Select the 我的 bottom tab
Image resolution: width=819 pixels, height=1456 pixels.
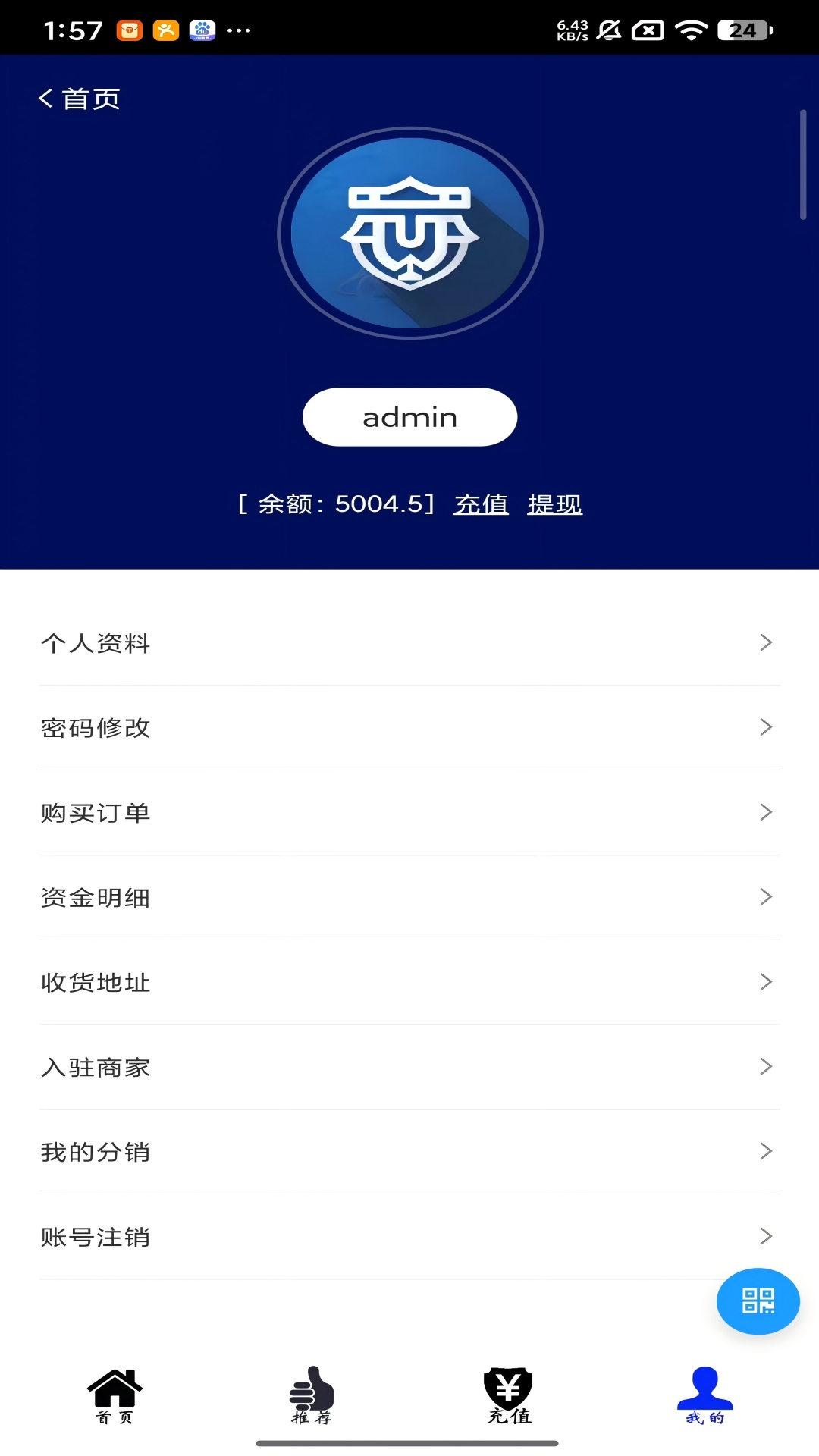pyautogui.click(x=704, y=1395)
